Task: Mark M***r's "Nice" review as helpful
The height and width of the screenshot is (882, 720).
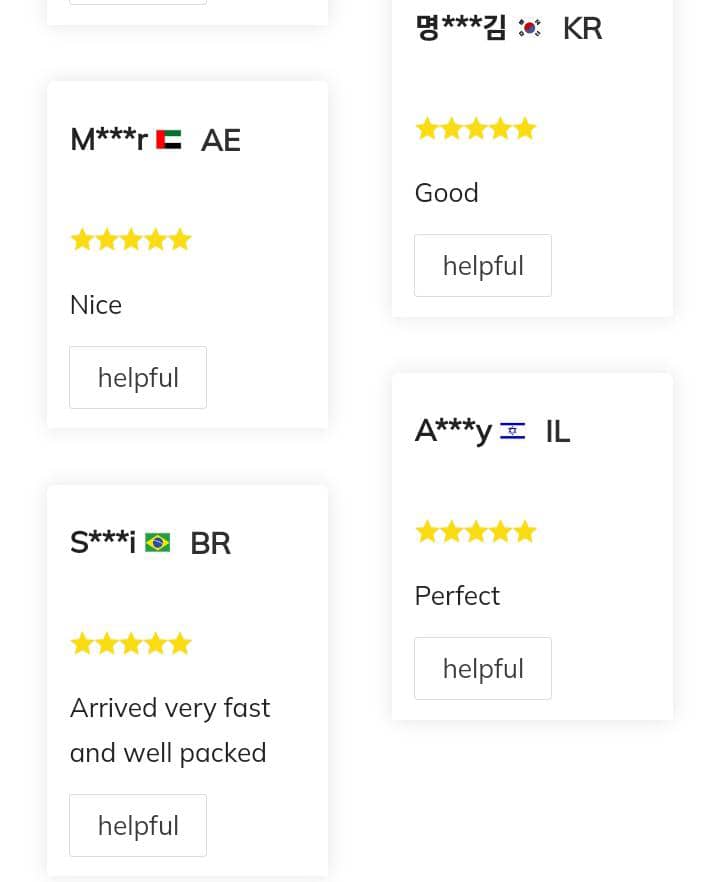Action: point(138,377)
